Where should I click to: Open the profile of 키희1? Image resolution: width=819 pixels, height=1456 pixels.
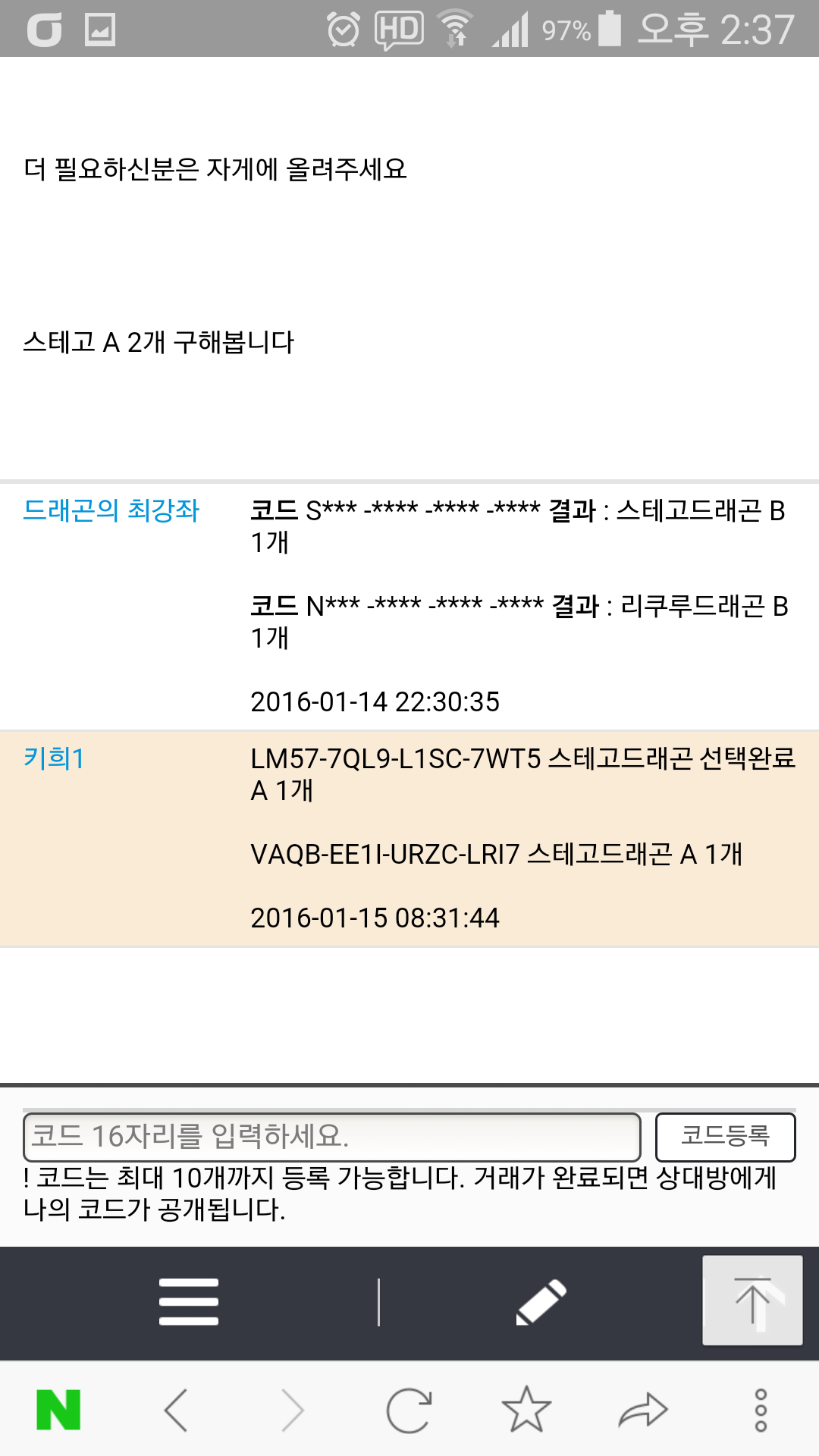pyautogui.click(x=54, y=758)
